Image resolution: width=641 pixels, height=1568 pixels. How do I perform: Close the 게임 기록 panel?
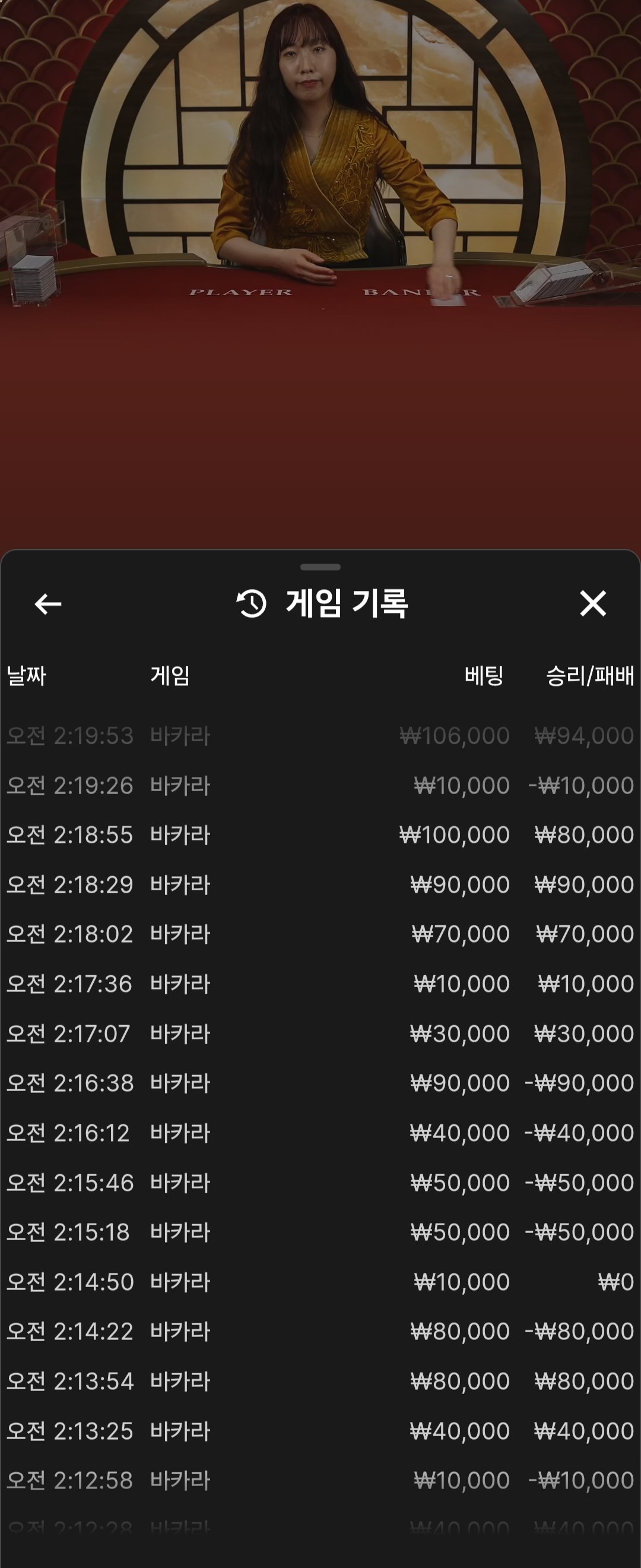[x=592, y=603]
